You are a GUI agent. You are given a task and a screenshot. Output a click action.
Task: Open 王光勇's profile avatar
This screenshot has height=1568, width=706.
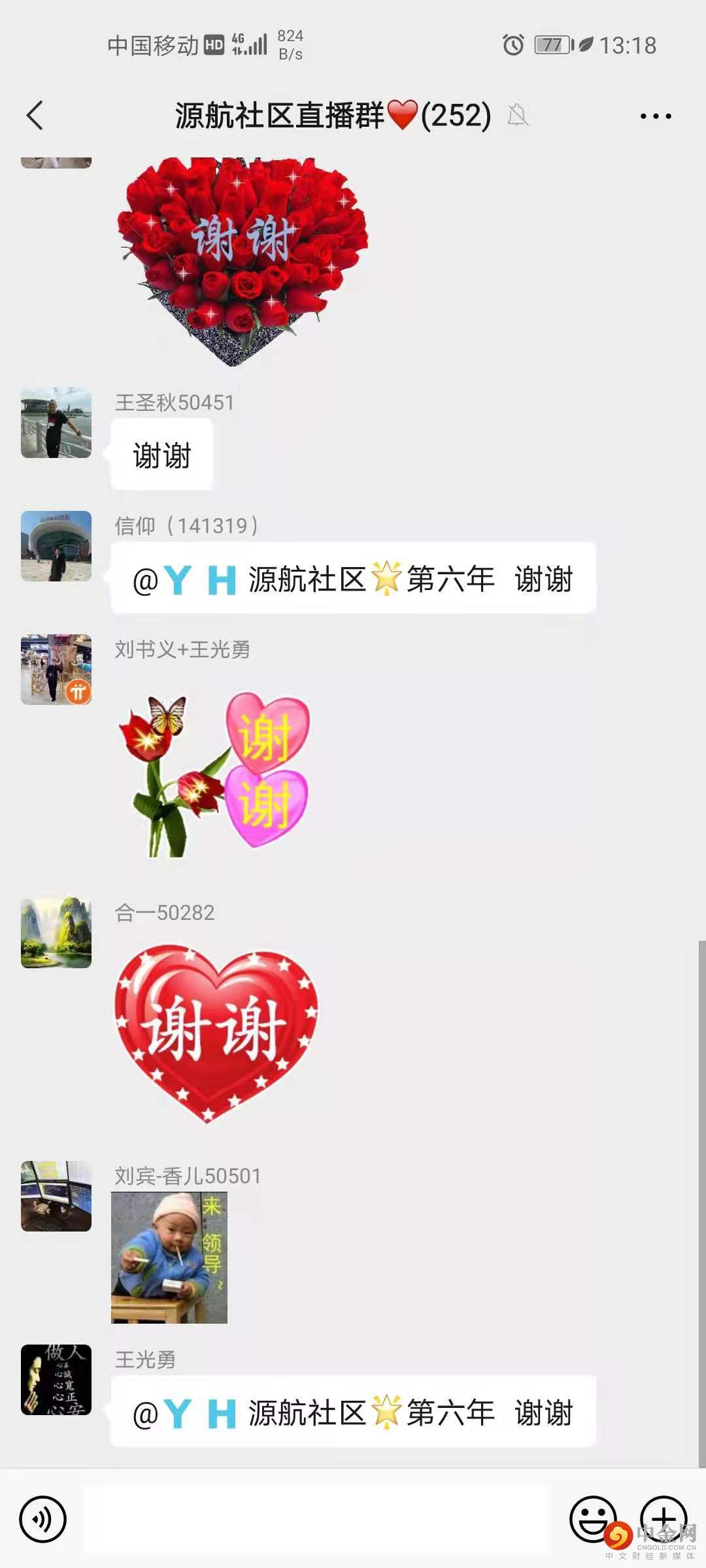pyautogui.click(x=56, y=1380)
